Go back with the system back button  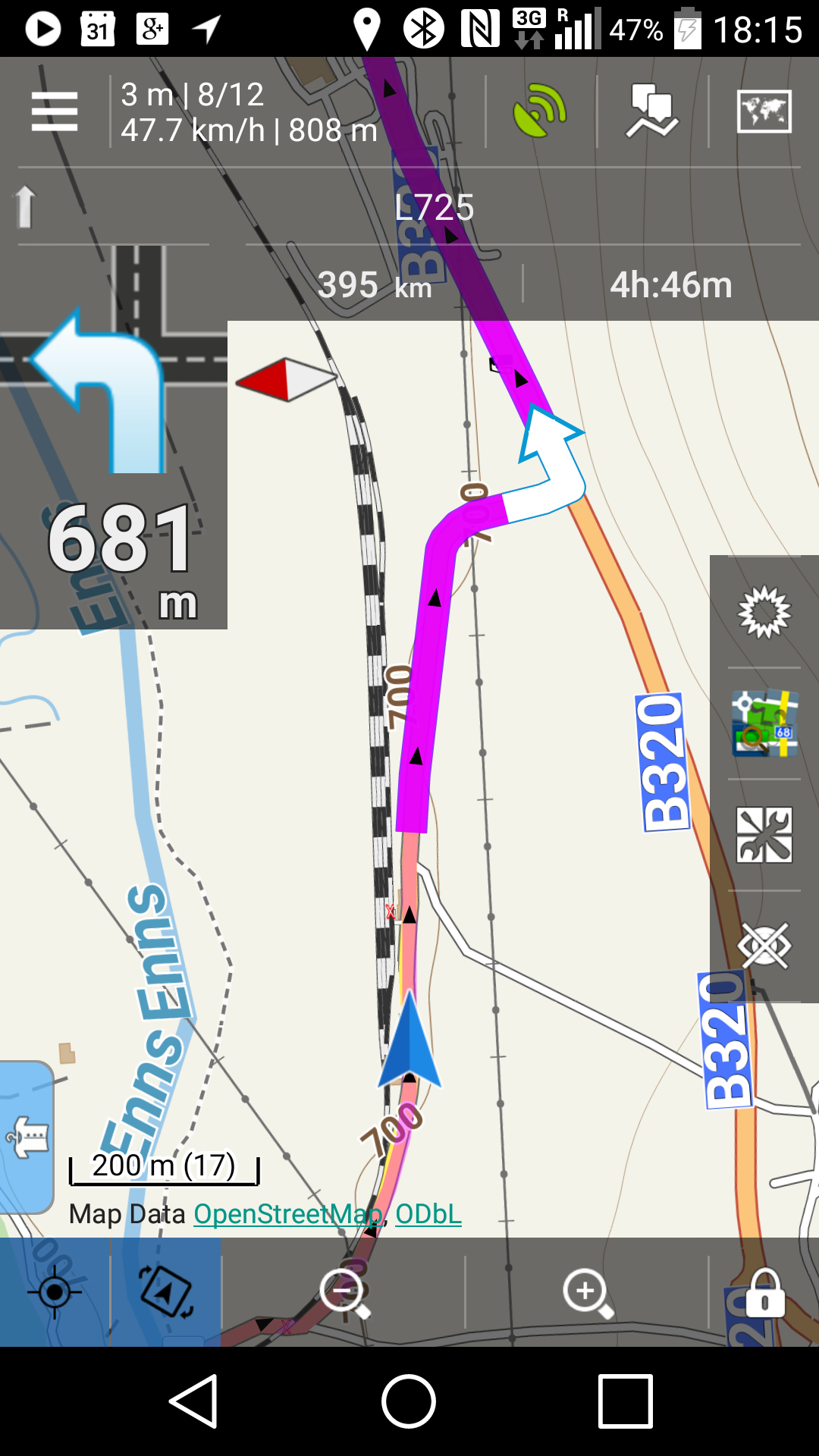pyautogui.click(x=194, y=1401)
